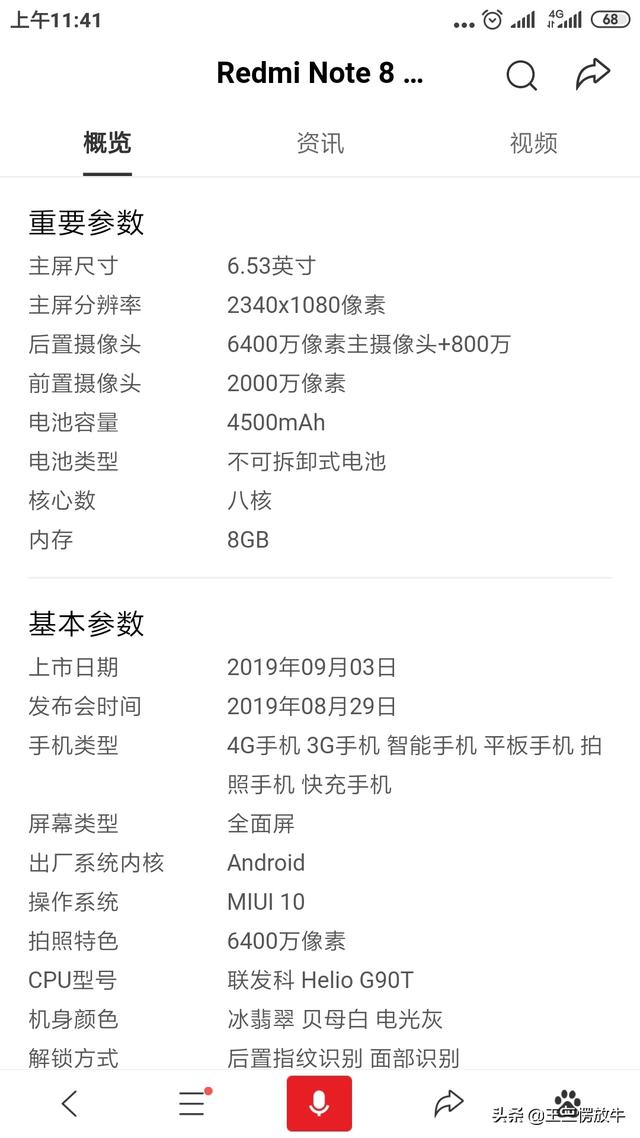Open the bottom bar menu icon

192,1103
